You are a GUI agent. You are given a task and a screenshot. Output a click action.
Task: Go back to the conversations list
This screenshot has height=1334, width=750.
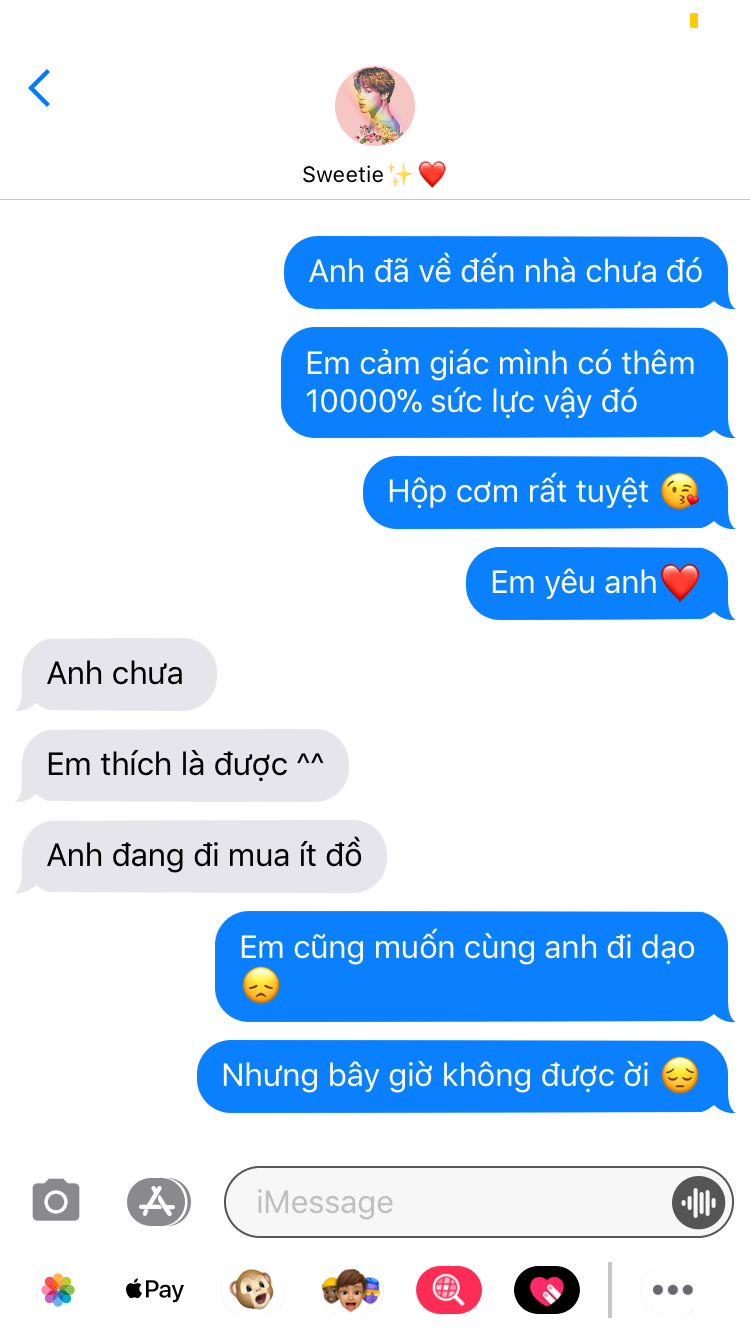click(x=40, y=89)
